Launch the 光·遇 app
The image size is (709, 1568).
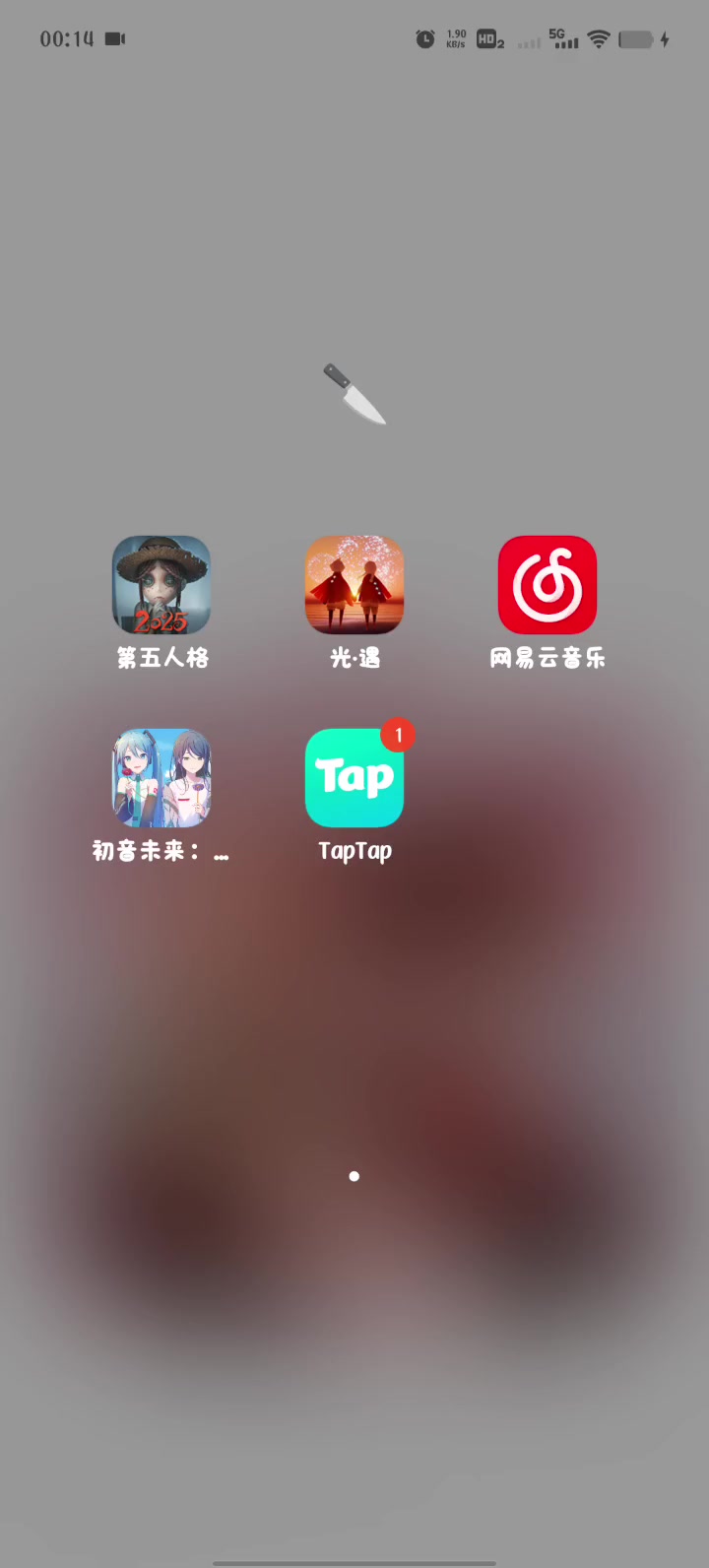pyautogui.click(x=354, y=585)
